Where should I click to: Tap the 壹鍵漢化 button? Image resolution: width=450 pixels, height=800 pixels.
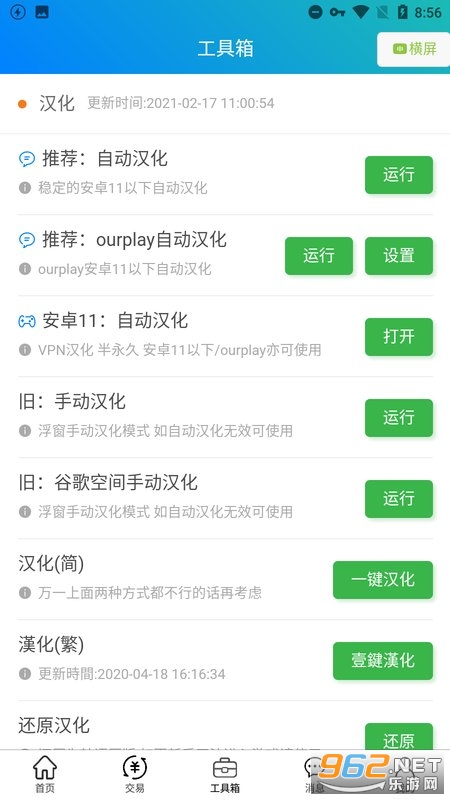(x=383, y=661)
